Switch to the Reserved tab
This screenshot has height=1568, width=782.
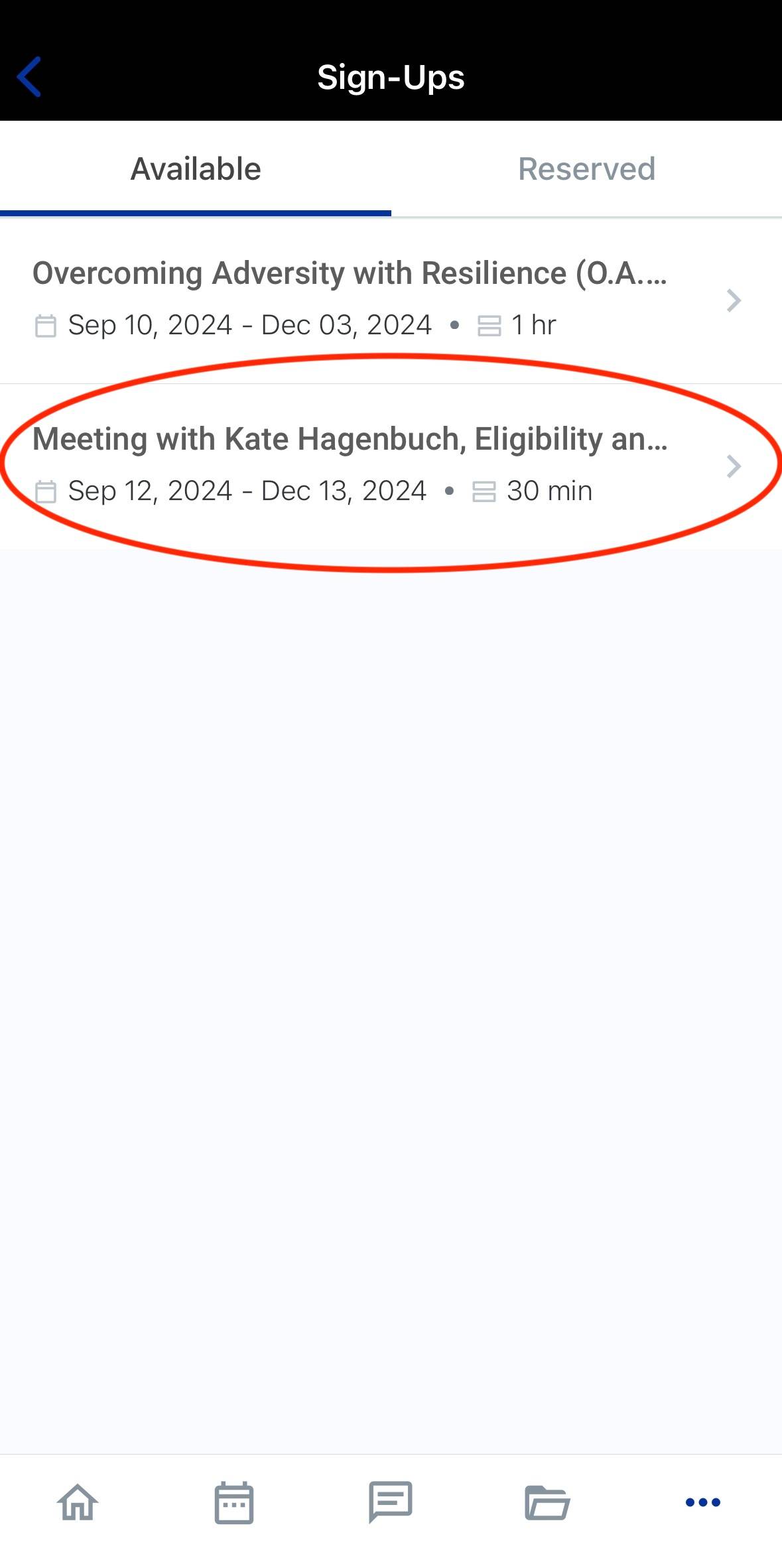(x=586, y=168)
